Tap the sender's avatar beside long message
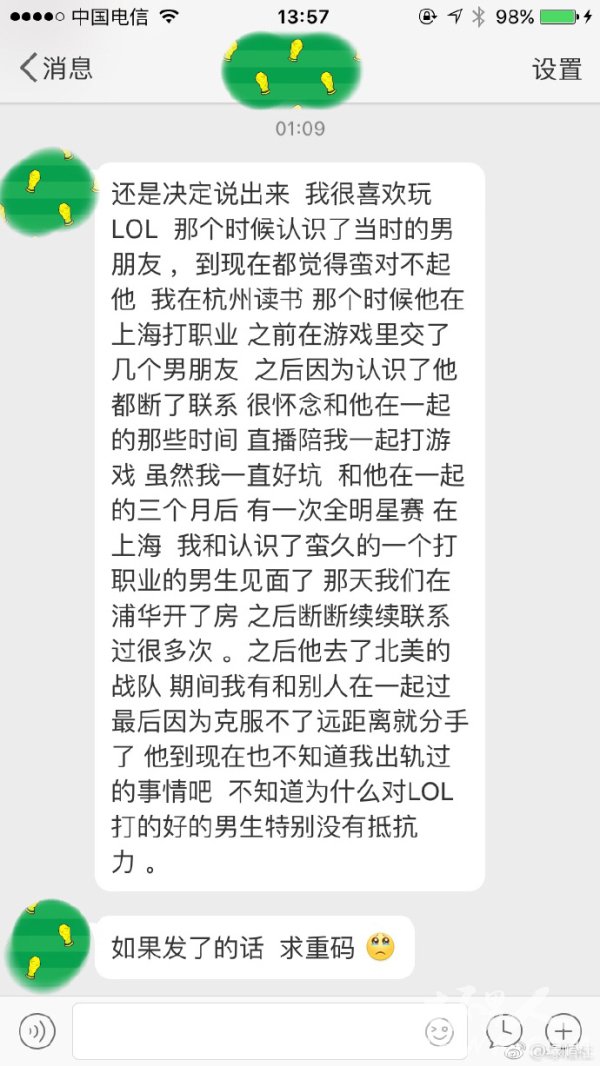 coord(48,192)
